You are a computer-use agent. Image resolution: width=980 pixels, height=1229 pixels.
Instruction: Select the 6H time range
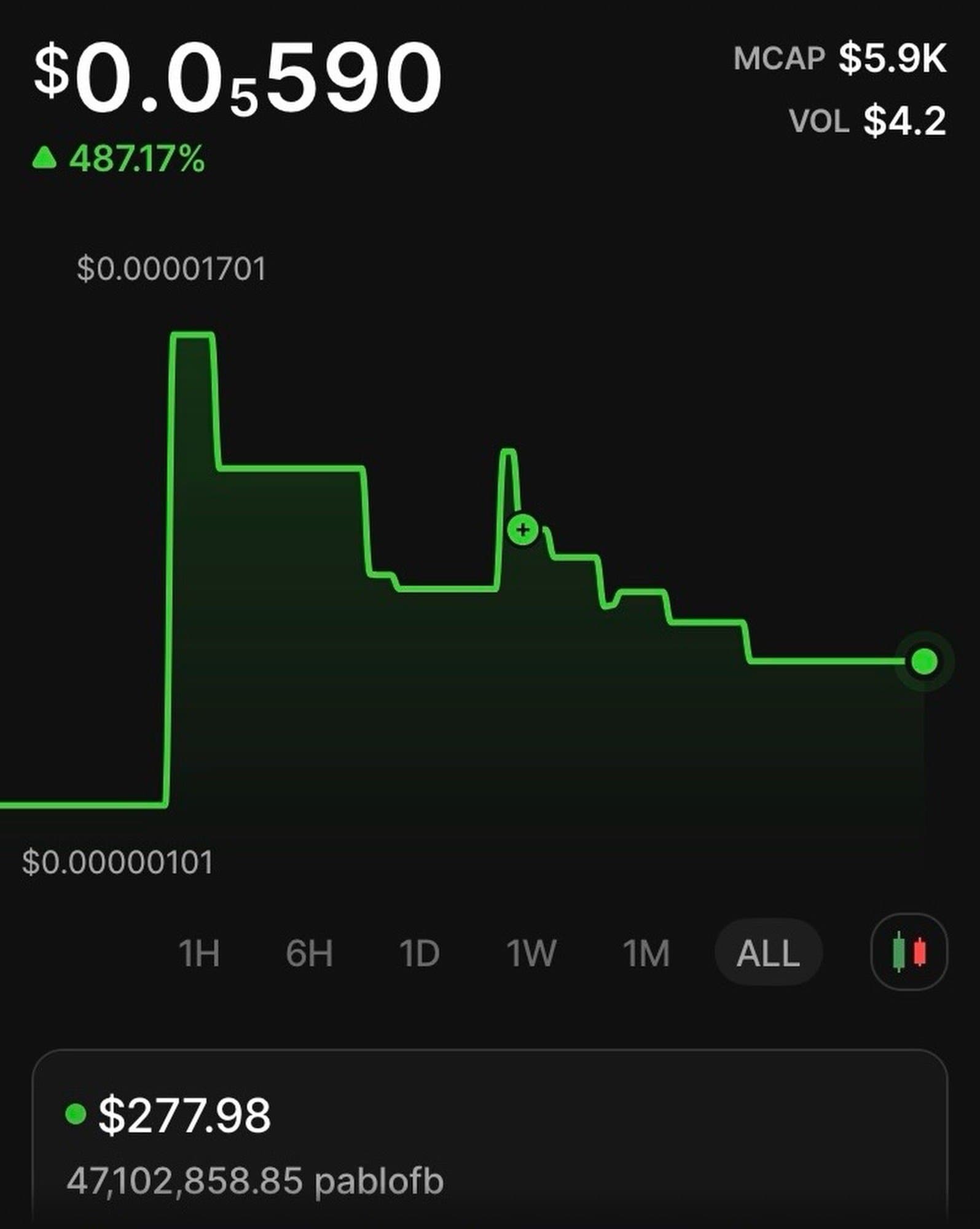click(x=309, y=953)
